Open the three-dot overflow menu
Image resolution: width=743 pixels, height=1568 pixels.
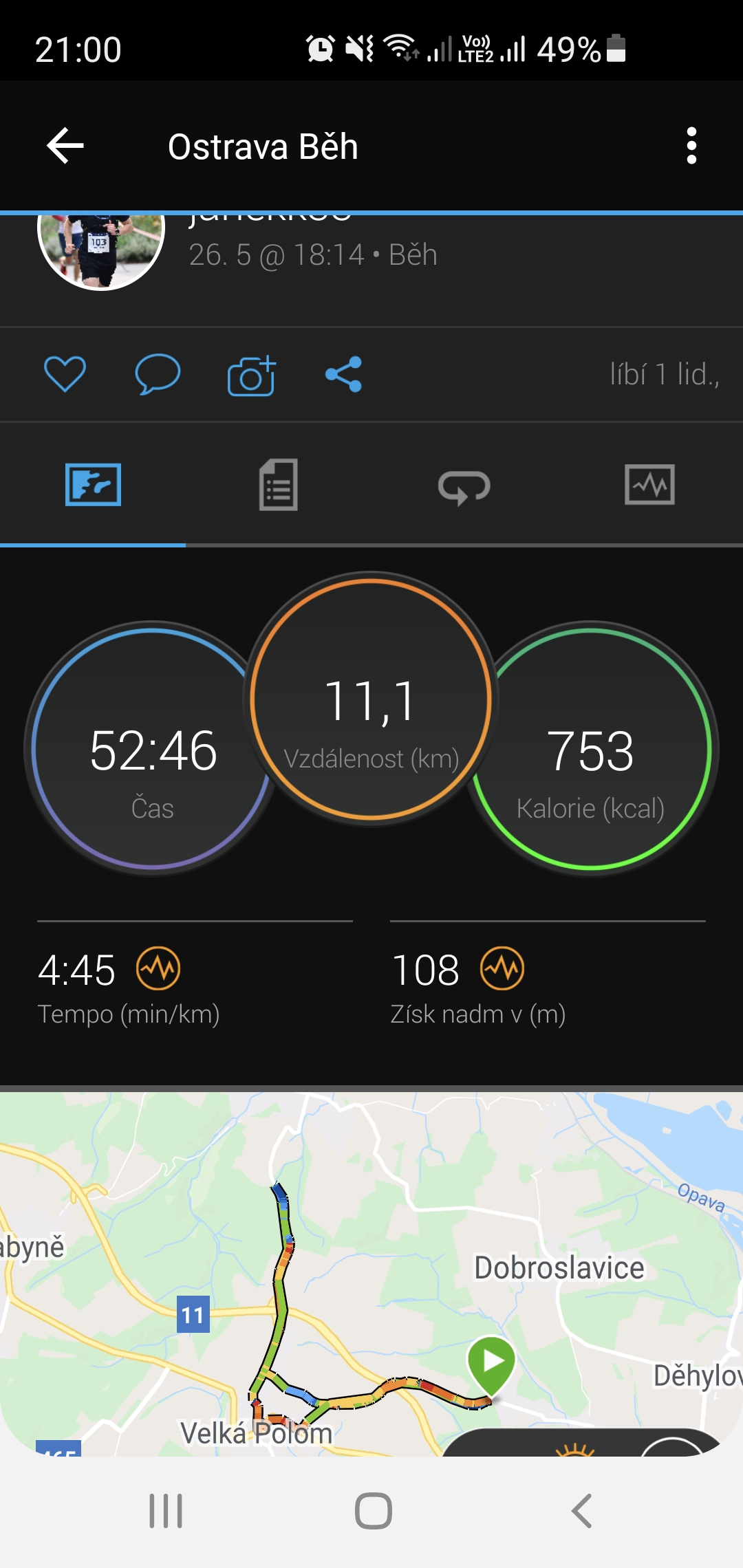click(691, 146)
